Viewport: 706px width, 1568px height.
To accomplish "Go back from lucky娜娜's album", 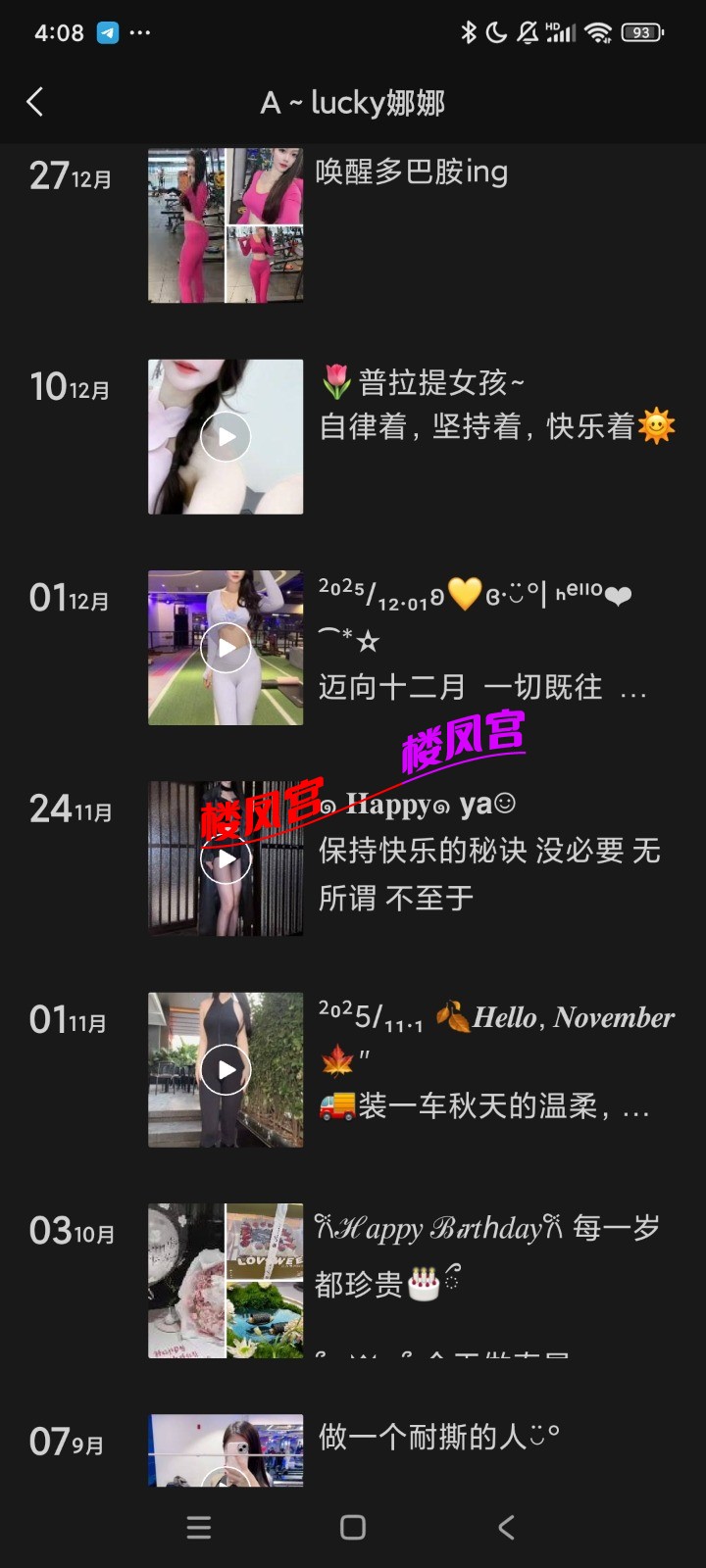I will tap(35, 102).
